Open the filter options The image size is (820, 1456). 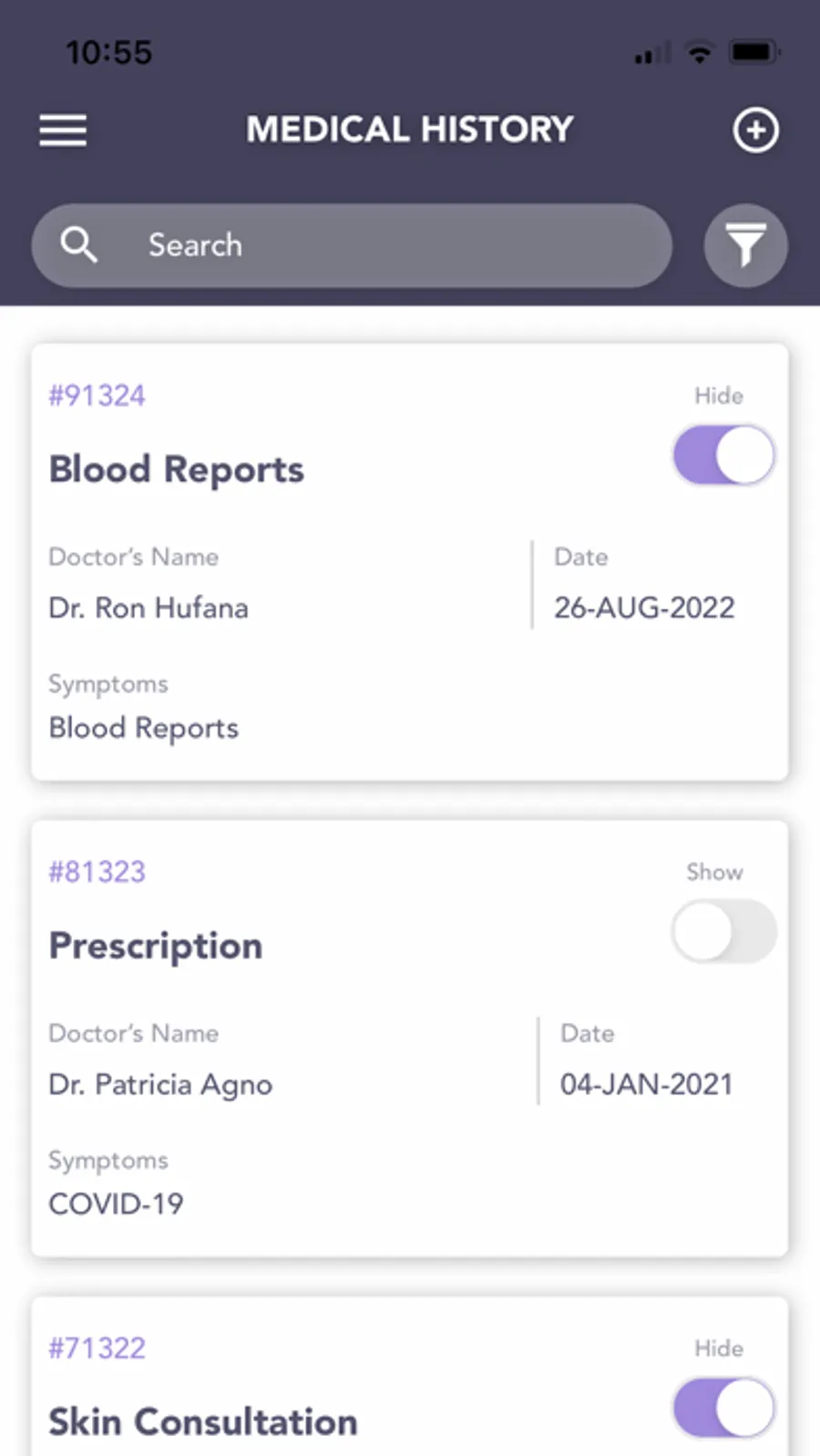tap(745, 245)
